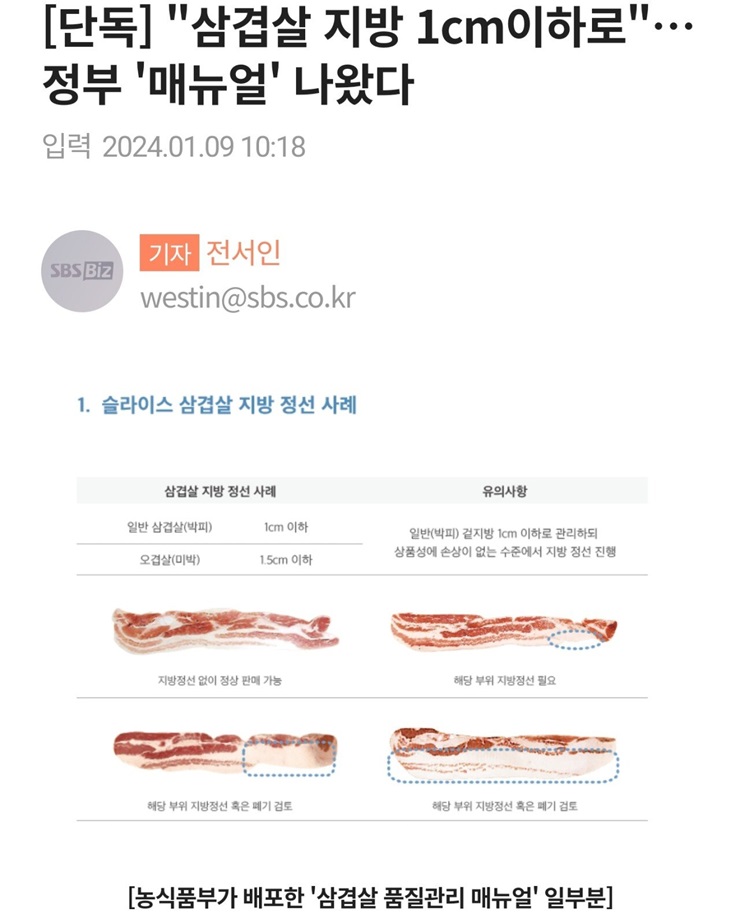
Task: Tap the westin@sbs.co.kr email address
Action: click(x=247, y=298)
